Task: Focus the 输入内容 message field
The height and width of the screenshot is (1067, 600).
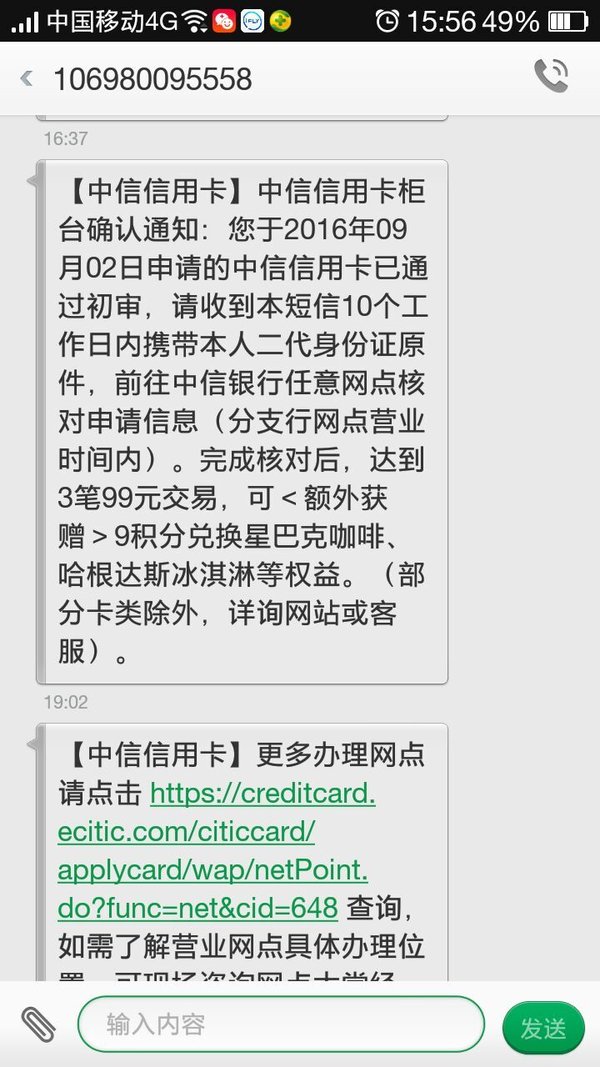Action: 281,1024
